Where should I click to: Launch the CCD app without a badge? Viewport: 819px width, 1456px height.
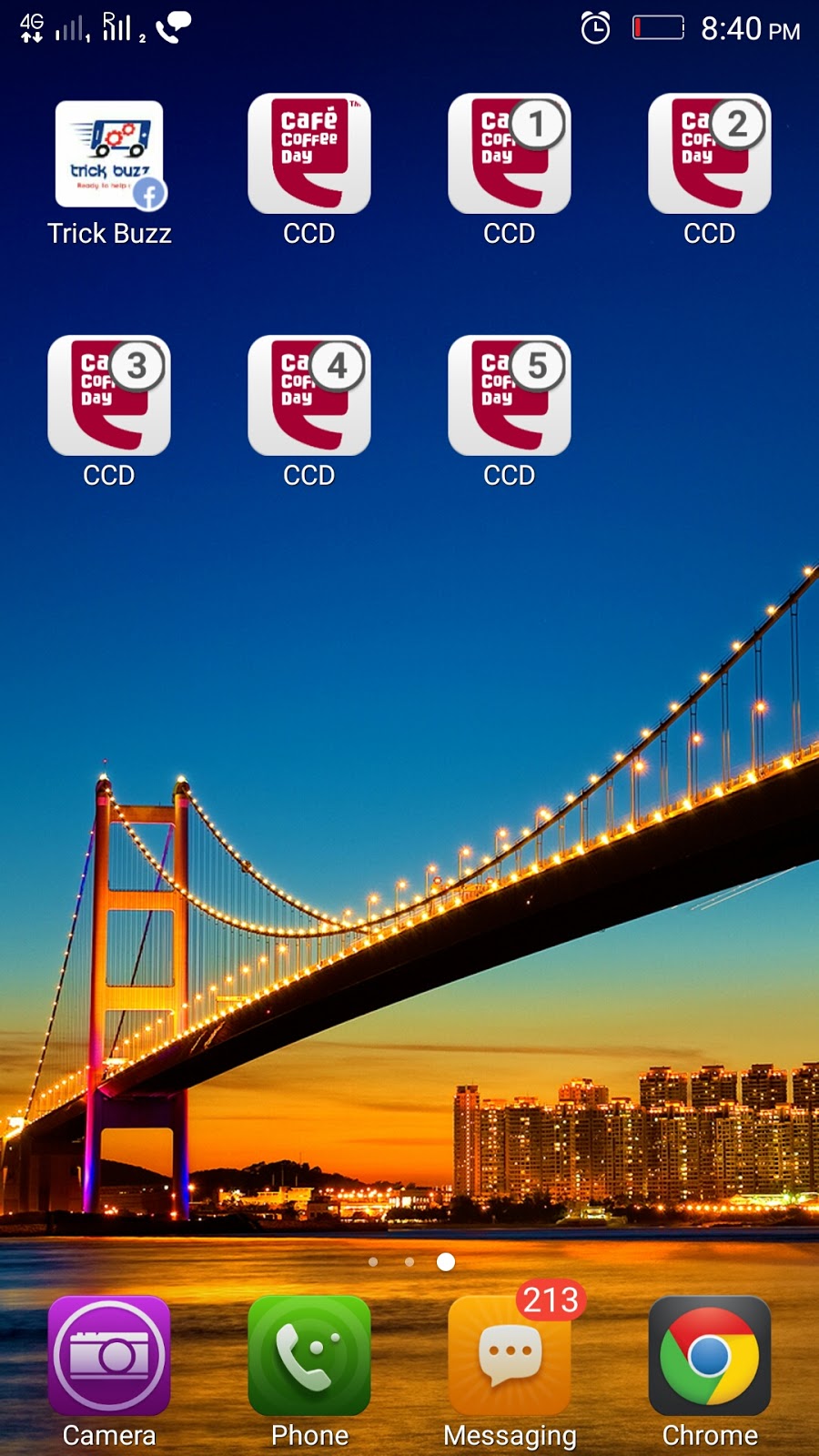pos(309,155)
